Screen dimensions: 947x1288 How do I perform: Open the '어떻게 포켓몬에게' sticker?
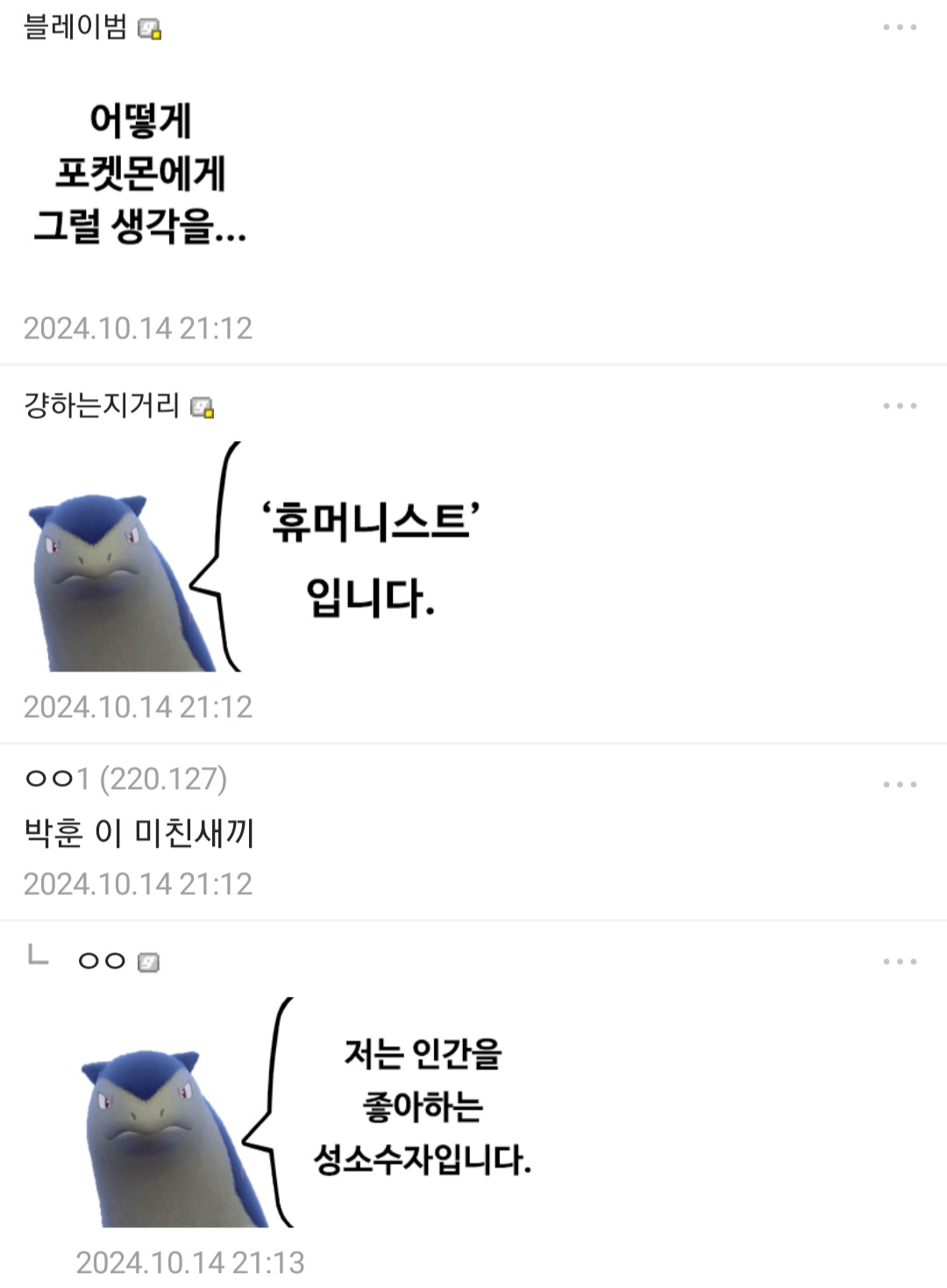tap(140, 174)
